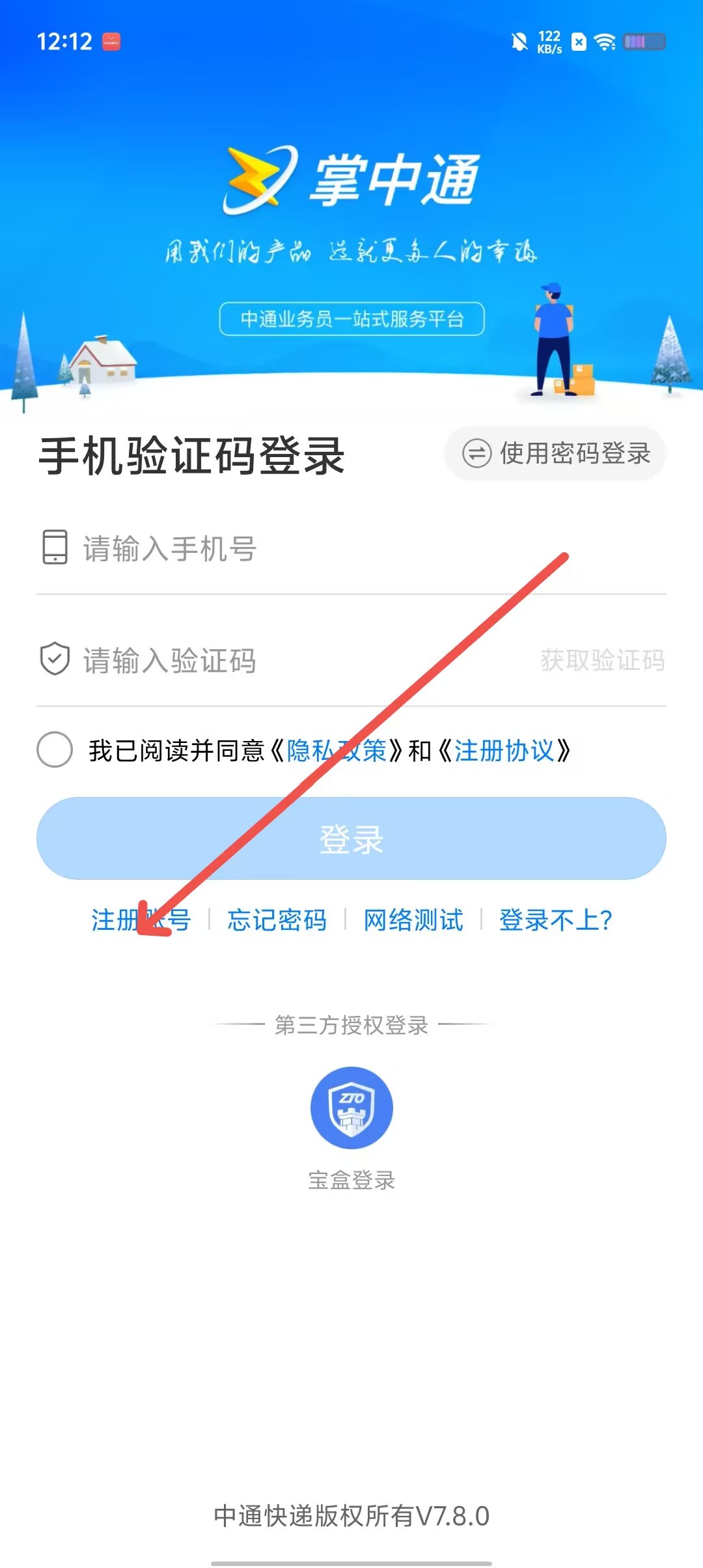Open the 登录不上? help link
Image resolution: width=703 pixels, height=1568 pixels.
click(555, 920)
